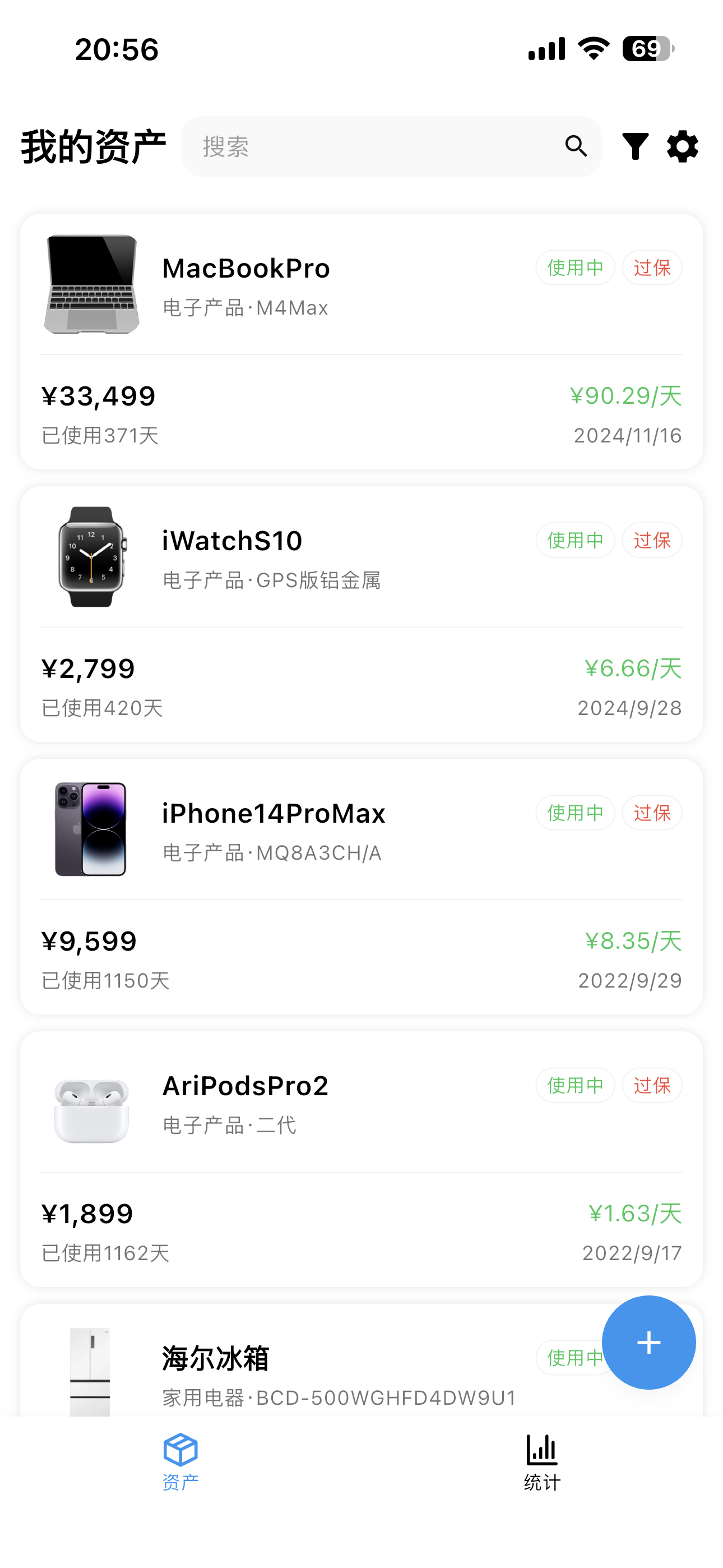Tap the 搜索 search input field
The width and height of the screenshot is (723, 1568).
click(365, 146)
